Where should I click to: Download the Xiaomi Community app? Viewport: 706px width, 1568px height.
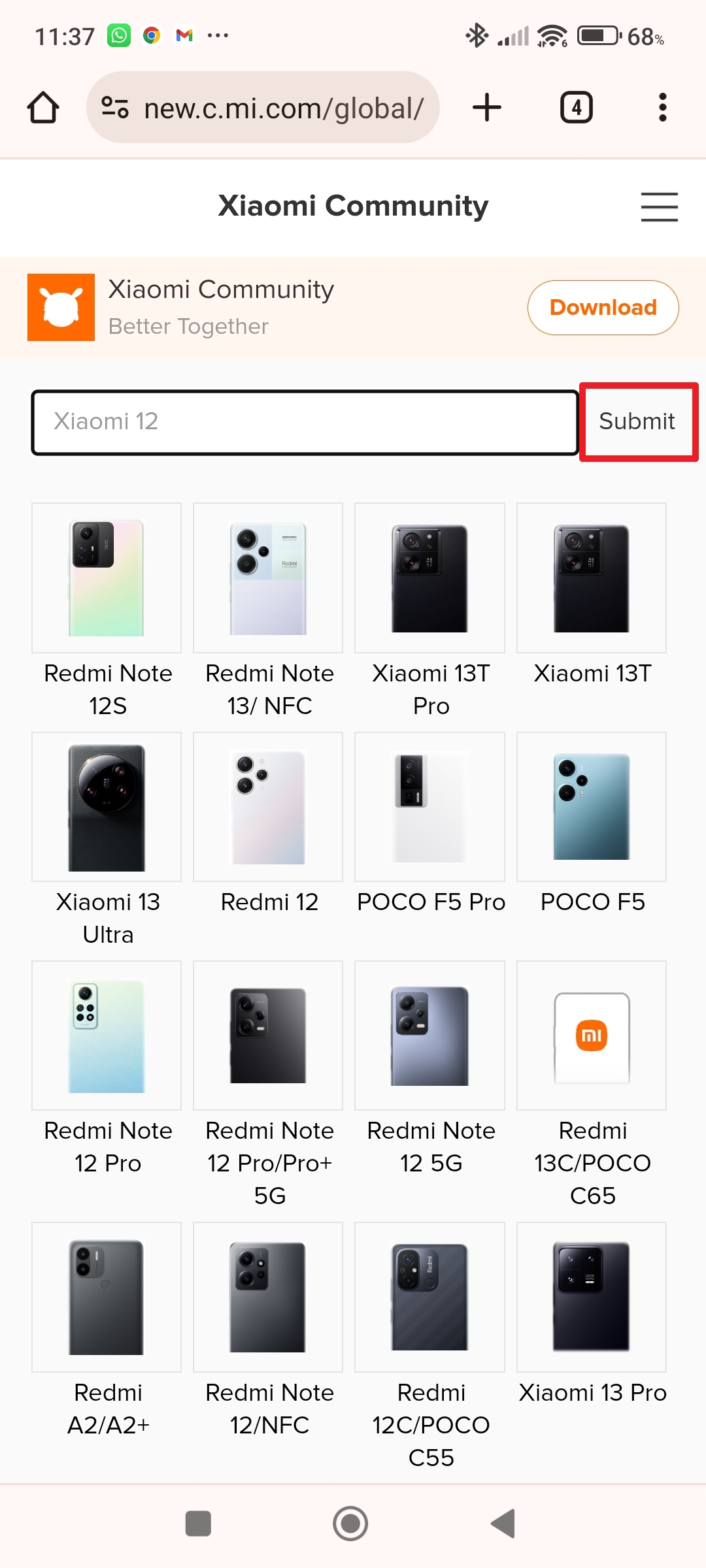(x=603, y=308)
